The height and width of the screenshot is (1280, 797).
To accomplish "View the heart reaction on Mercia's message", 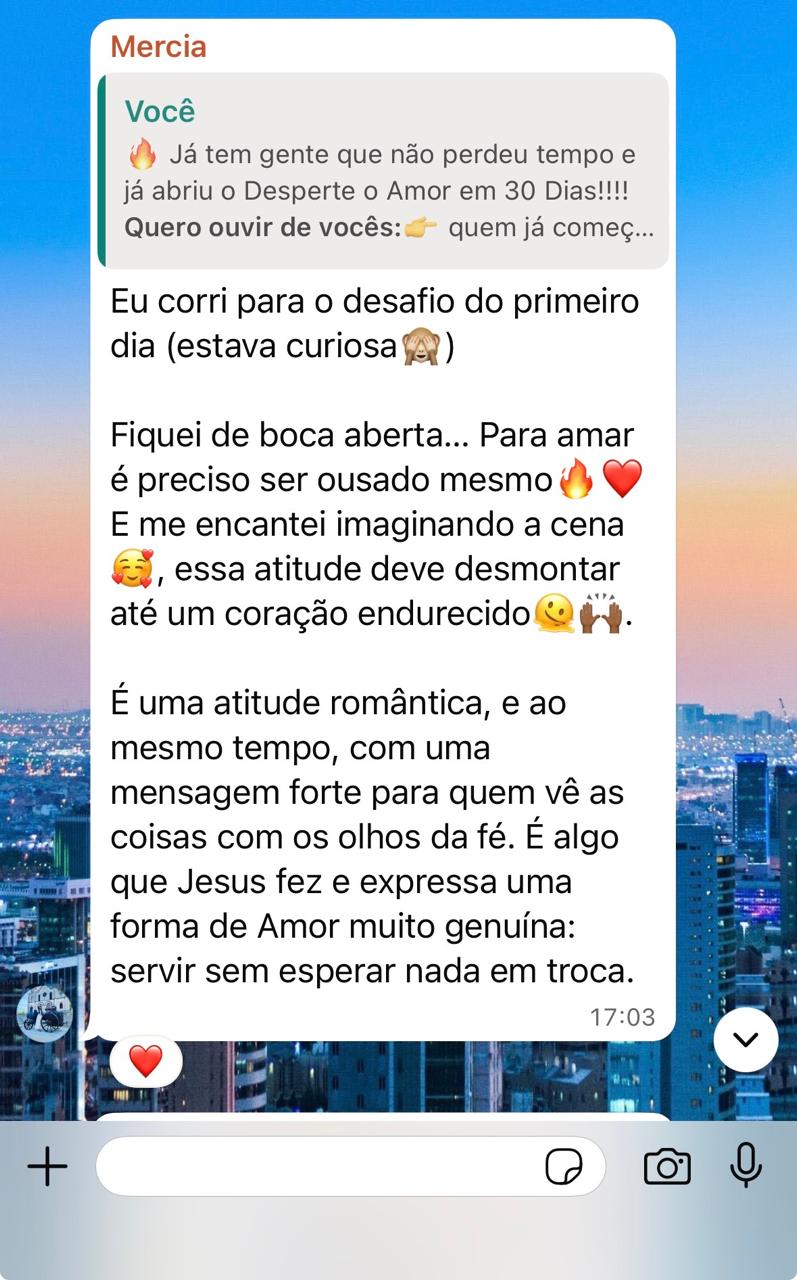I will pos(146,1061).
